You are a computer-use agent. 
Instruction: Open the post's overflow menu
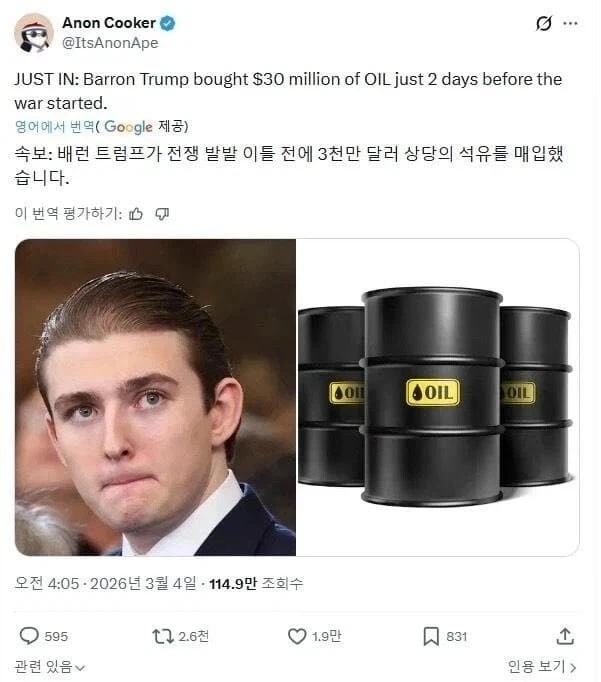point(570,23)
